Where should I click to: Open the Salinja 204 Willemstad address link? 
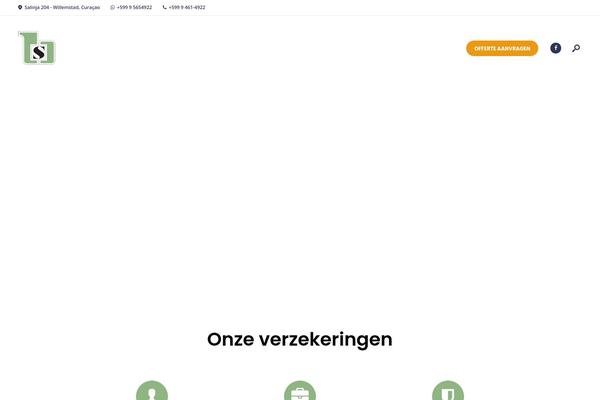pyautogui.click(x=62, y=7)
